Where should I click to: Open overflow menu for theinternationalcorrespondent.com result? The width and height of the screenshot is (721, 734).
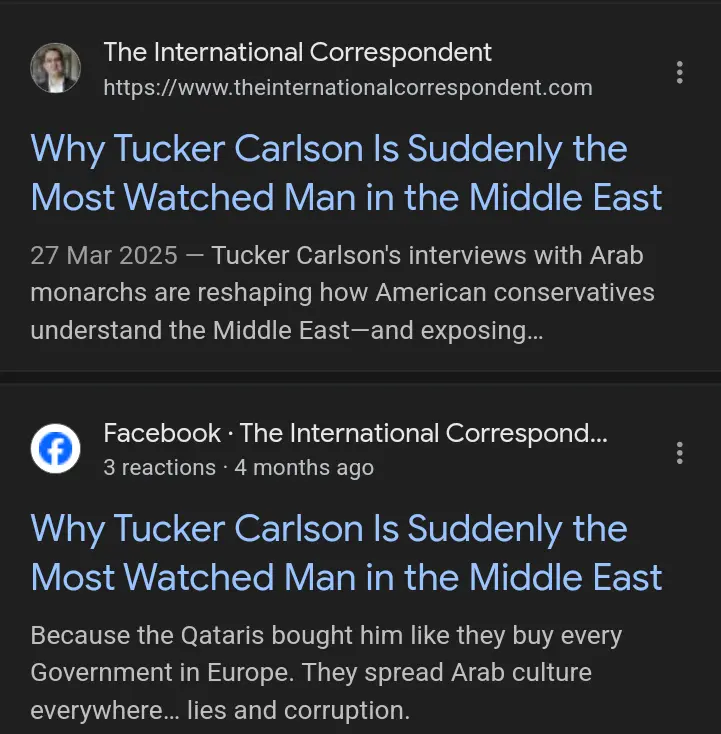pos(679,72)
